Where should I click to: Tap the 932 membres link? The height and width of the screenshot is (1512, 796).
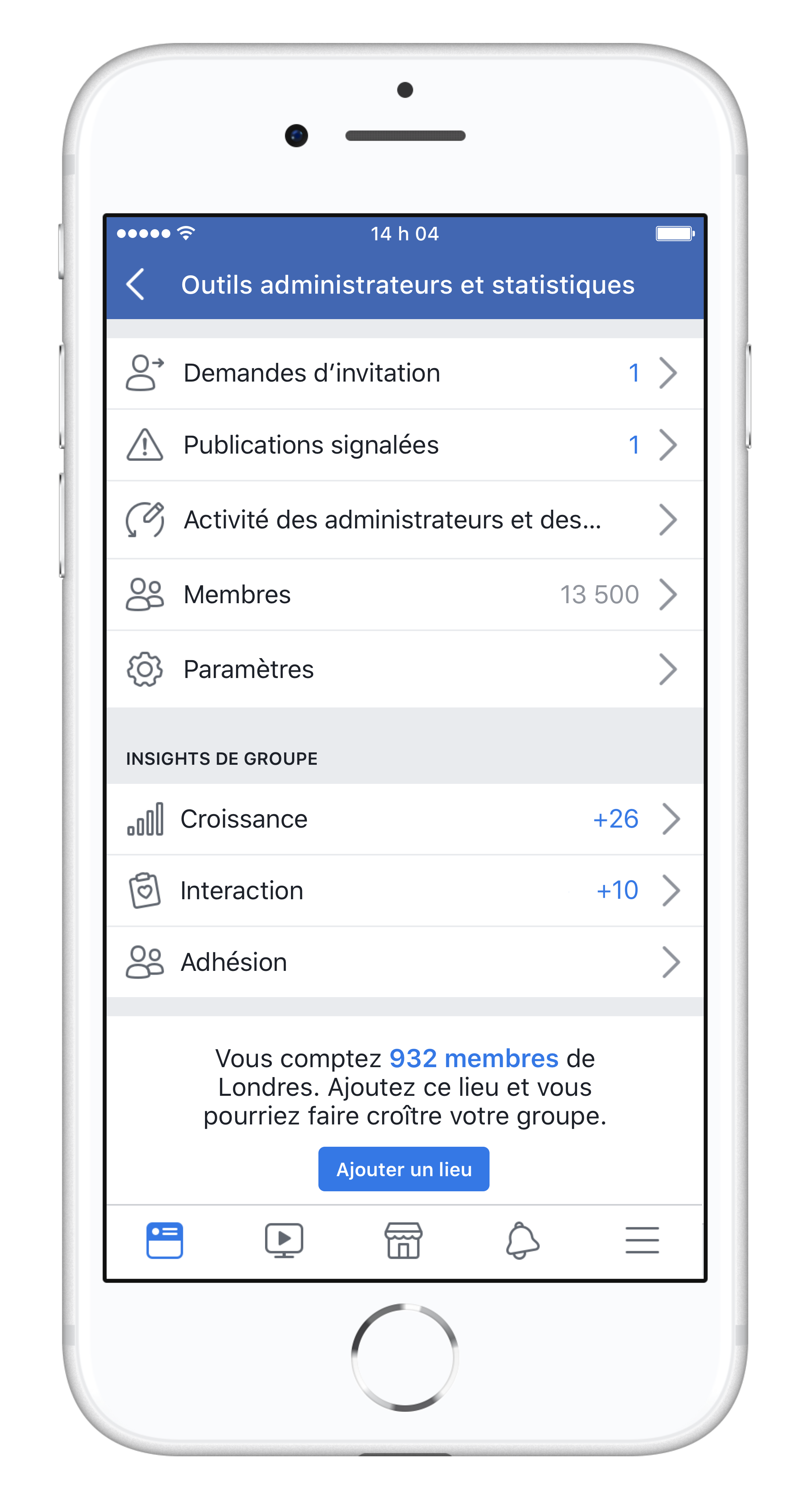click(474, 1059)
